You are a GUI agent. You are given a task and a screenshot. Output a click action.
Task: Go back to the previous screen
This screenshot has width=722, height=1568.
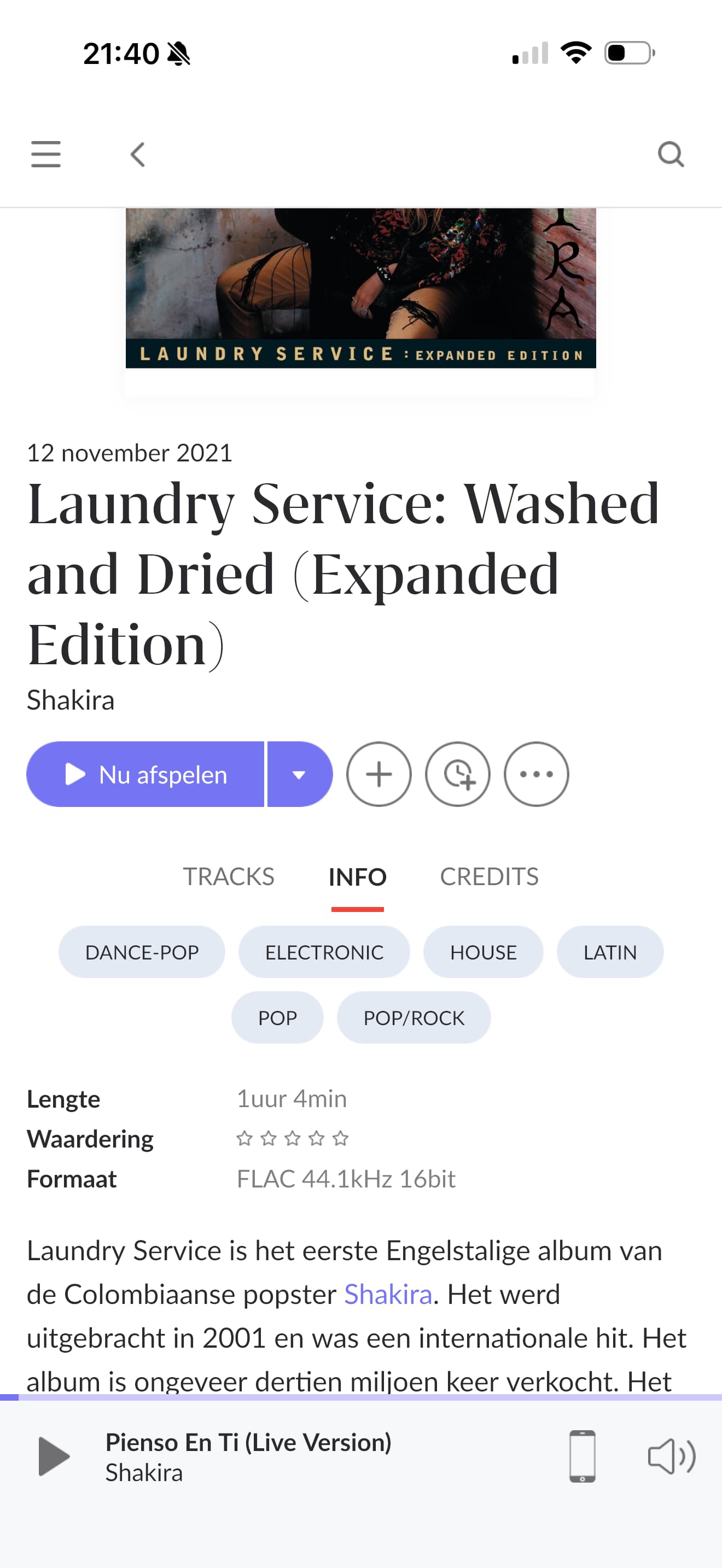(x=138, y=154)
